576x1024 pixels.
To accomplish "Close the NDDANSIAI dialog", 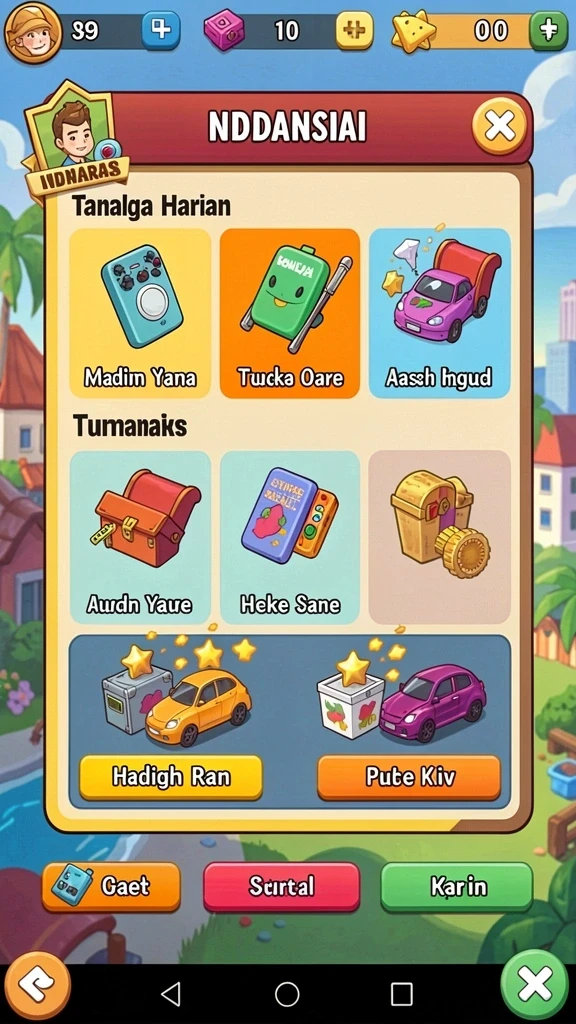I will pyautogui.click(x=499, y=127).
